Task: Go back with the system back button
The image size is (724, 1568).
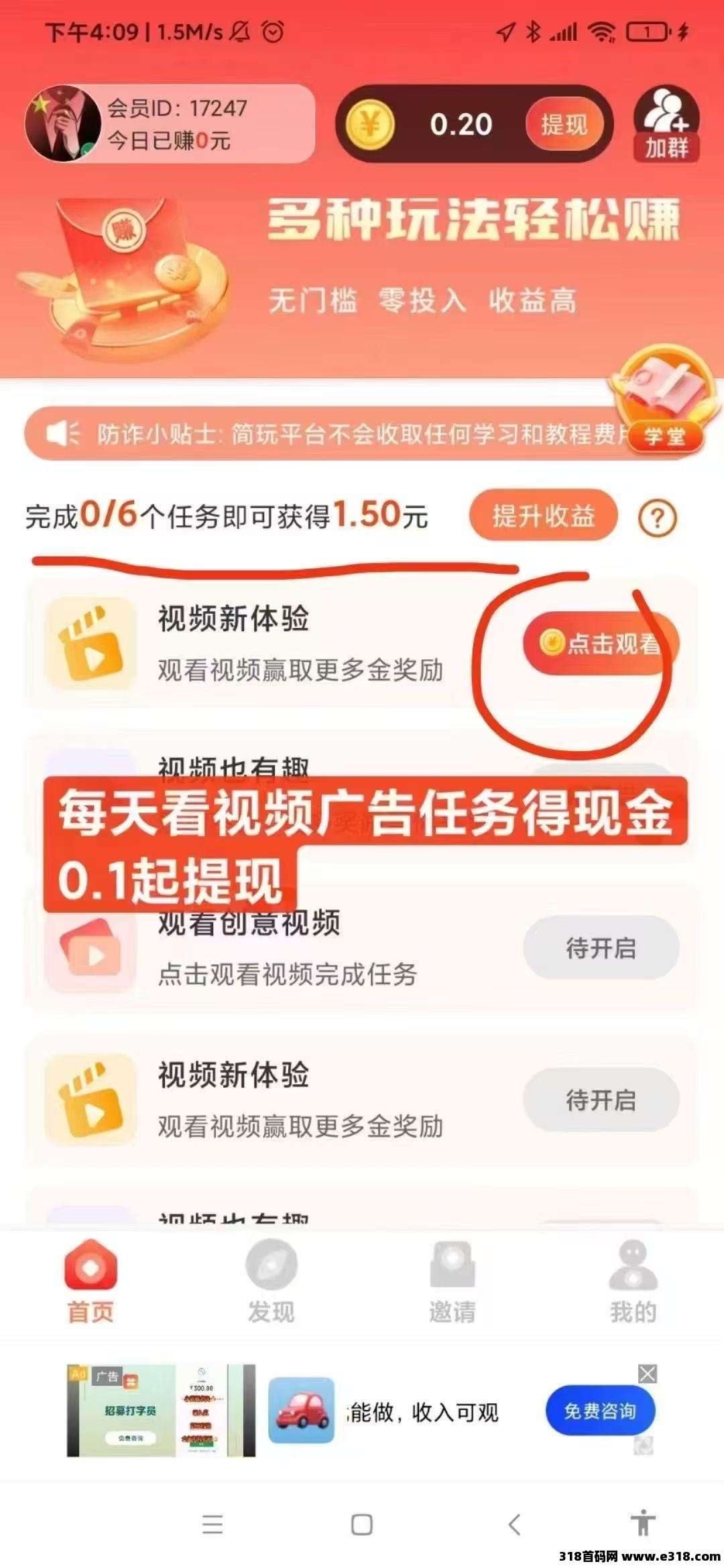Action: tap(514, 1525)
